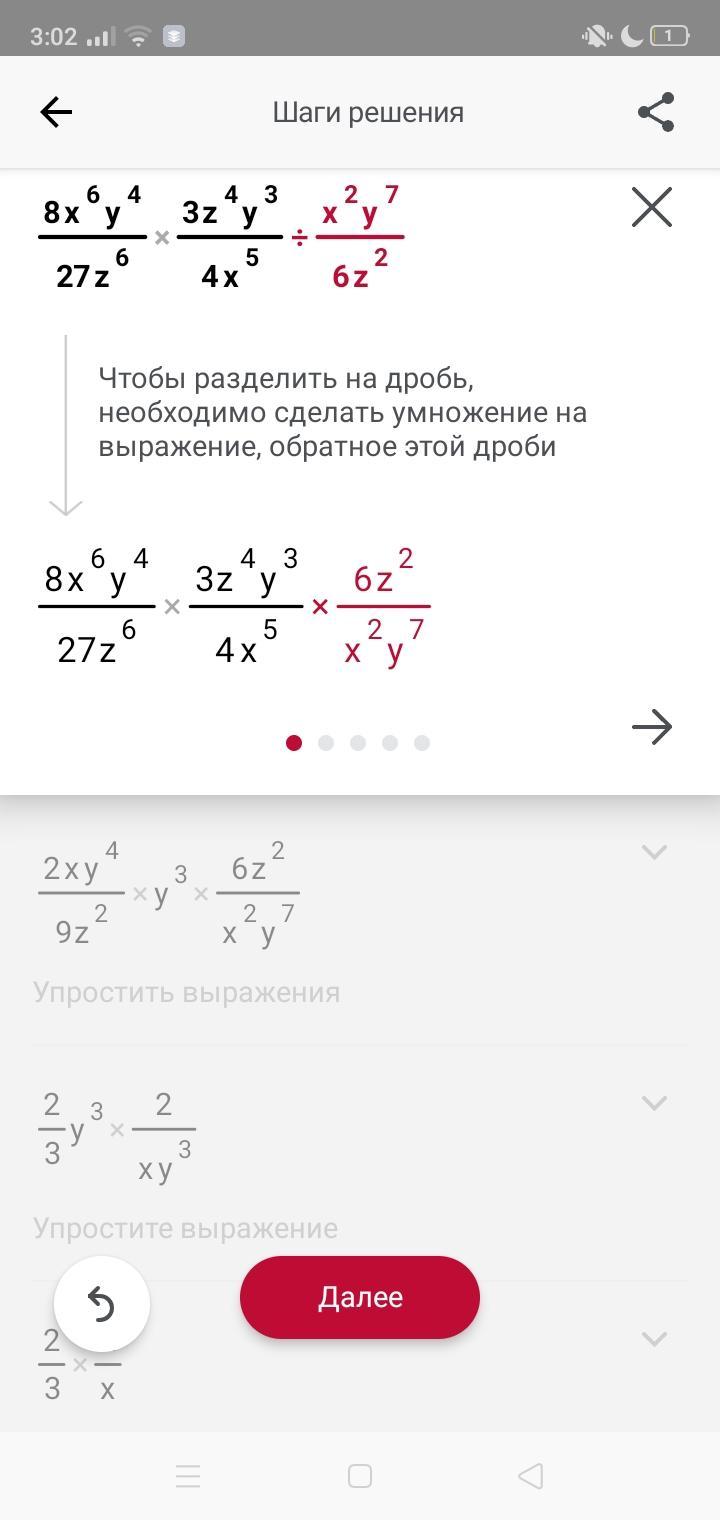720x1520 pixels.
Task: Expand the Упростите выражение step
Action: click(654, 1103)
